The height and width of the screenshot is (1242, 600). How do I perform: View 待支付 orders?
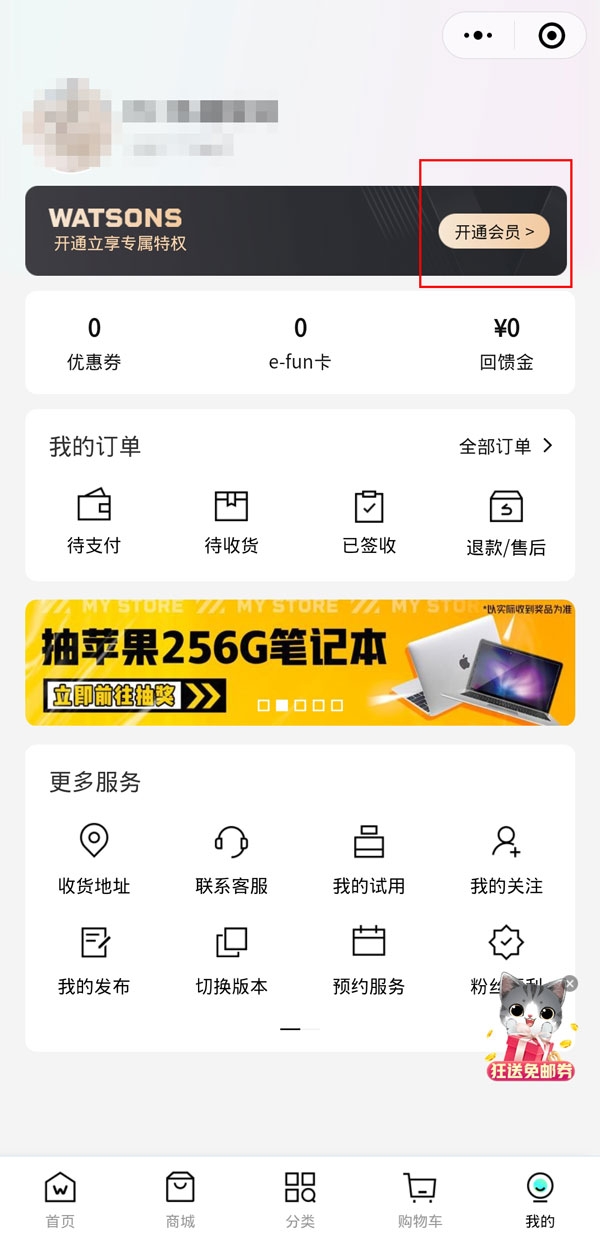[x=94, y=522]
